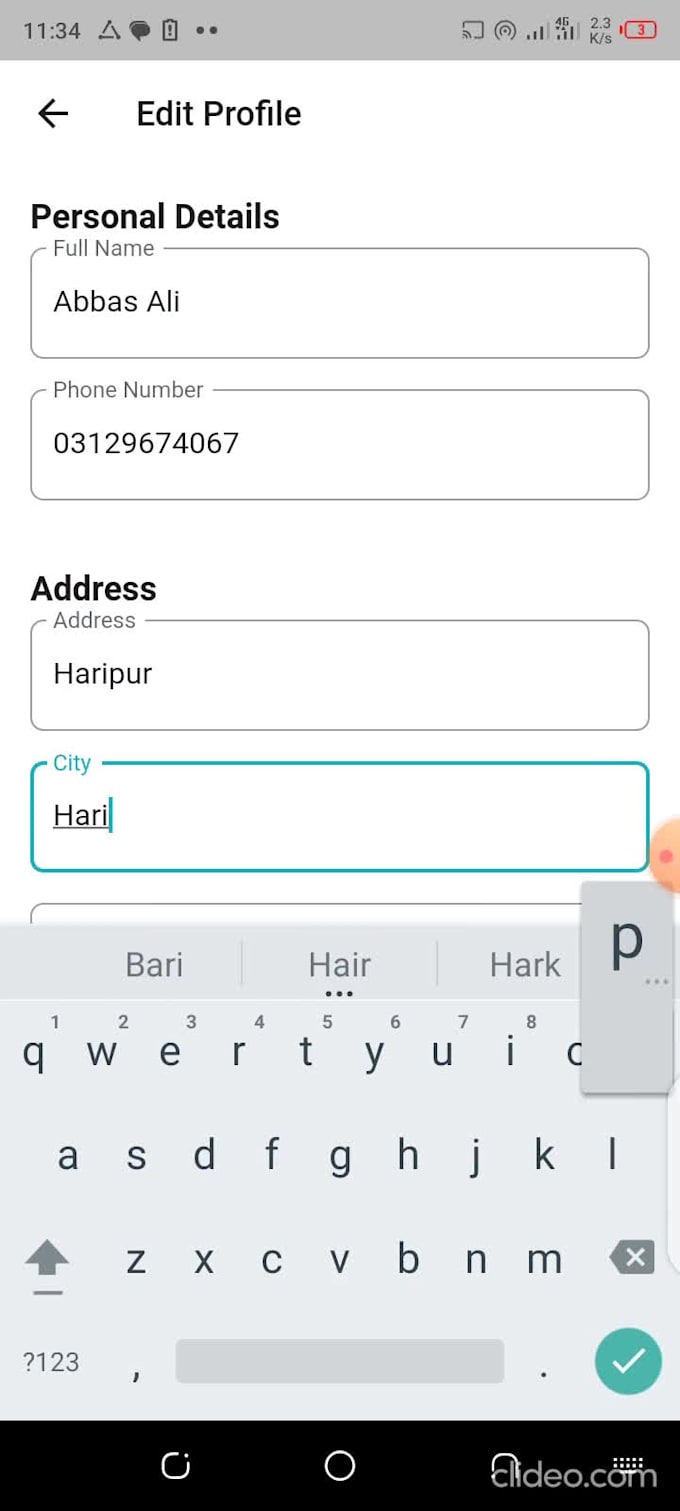
Task: Place cursor in the City field
Action: 340,817
